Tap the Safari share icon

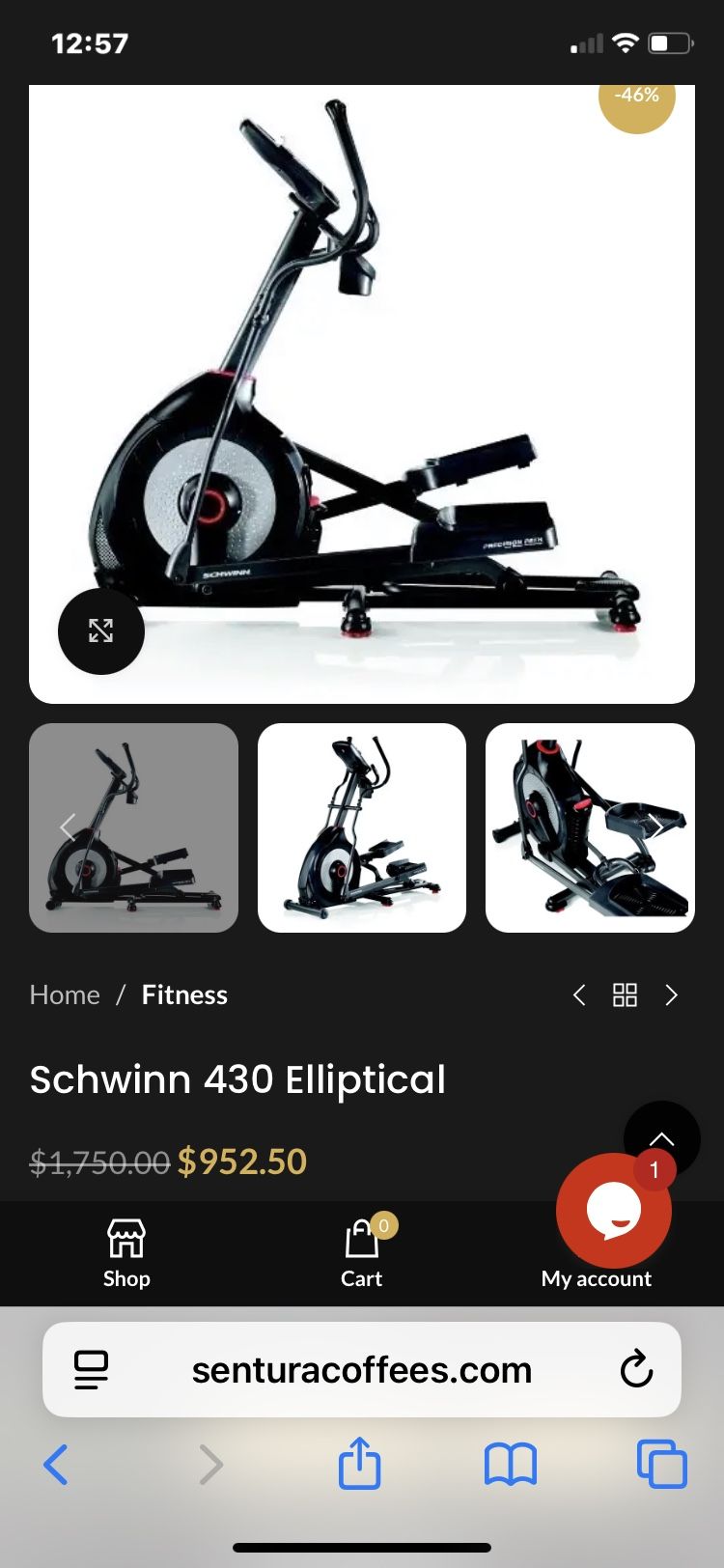coord(359,1464)
